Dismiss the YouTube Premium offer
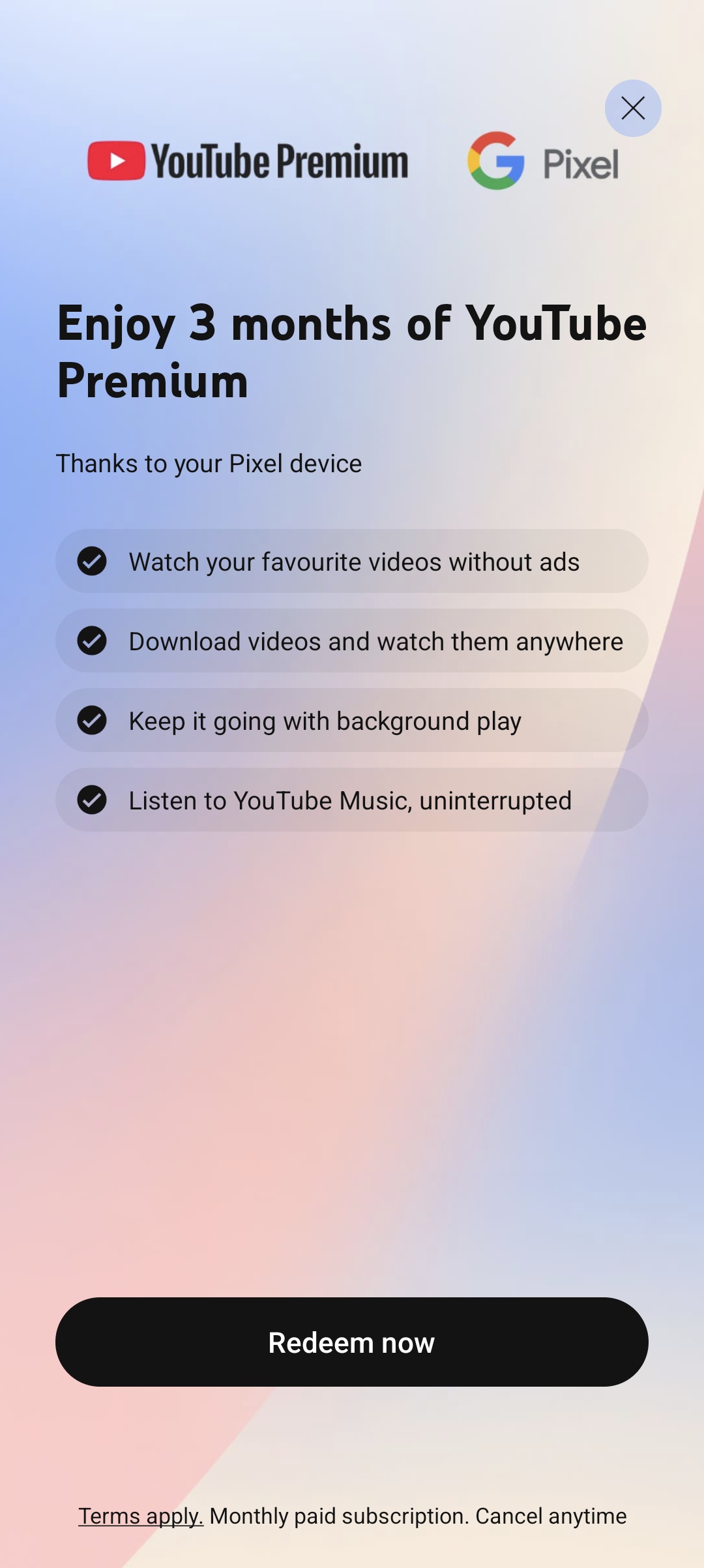 (632, 108)
